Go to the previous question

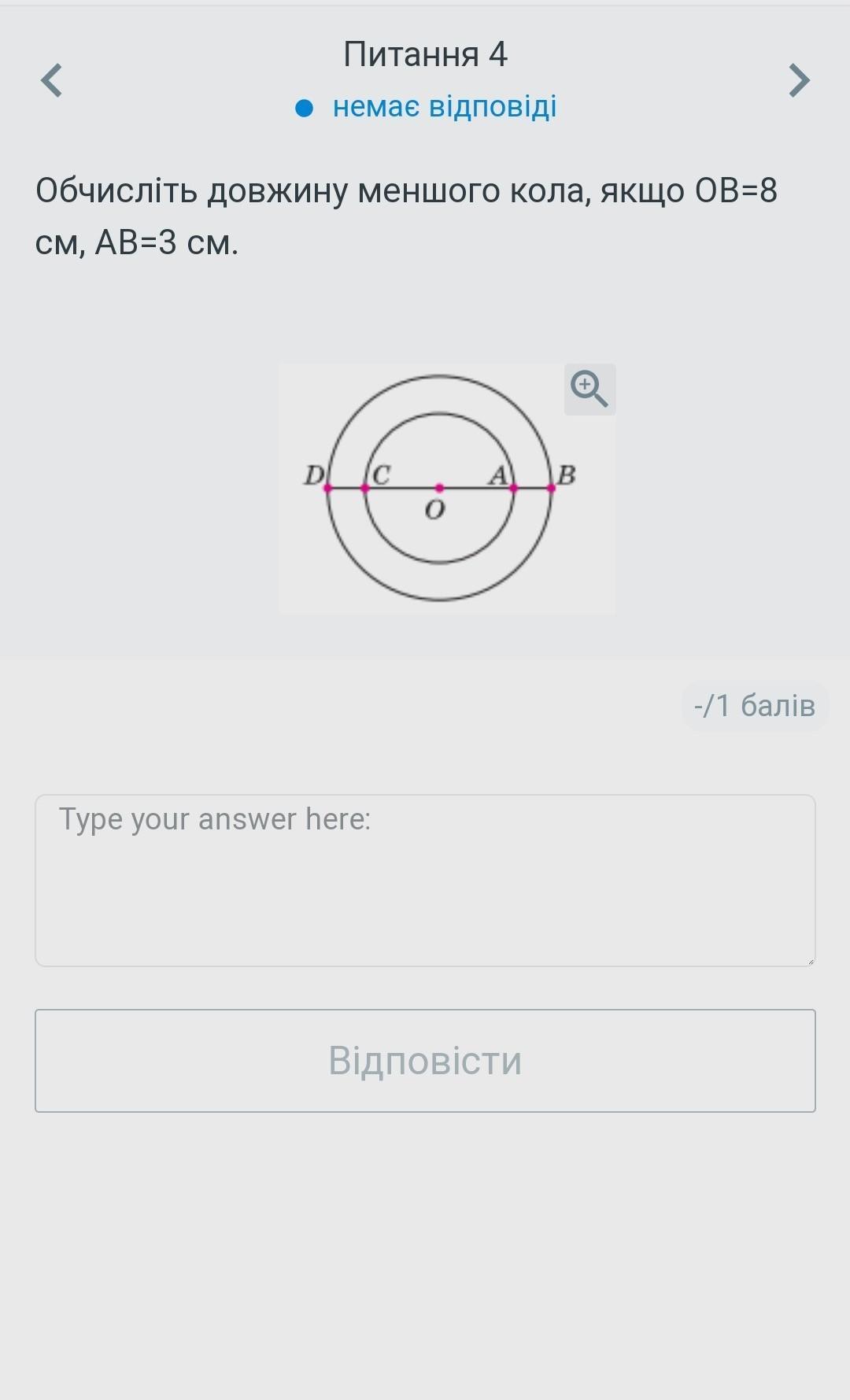[x=52, y=80]
